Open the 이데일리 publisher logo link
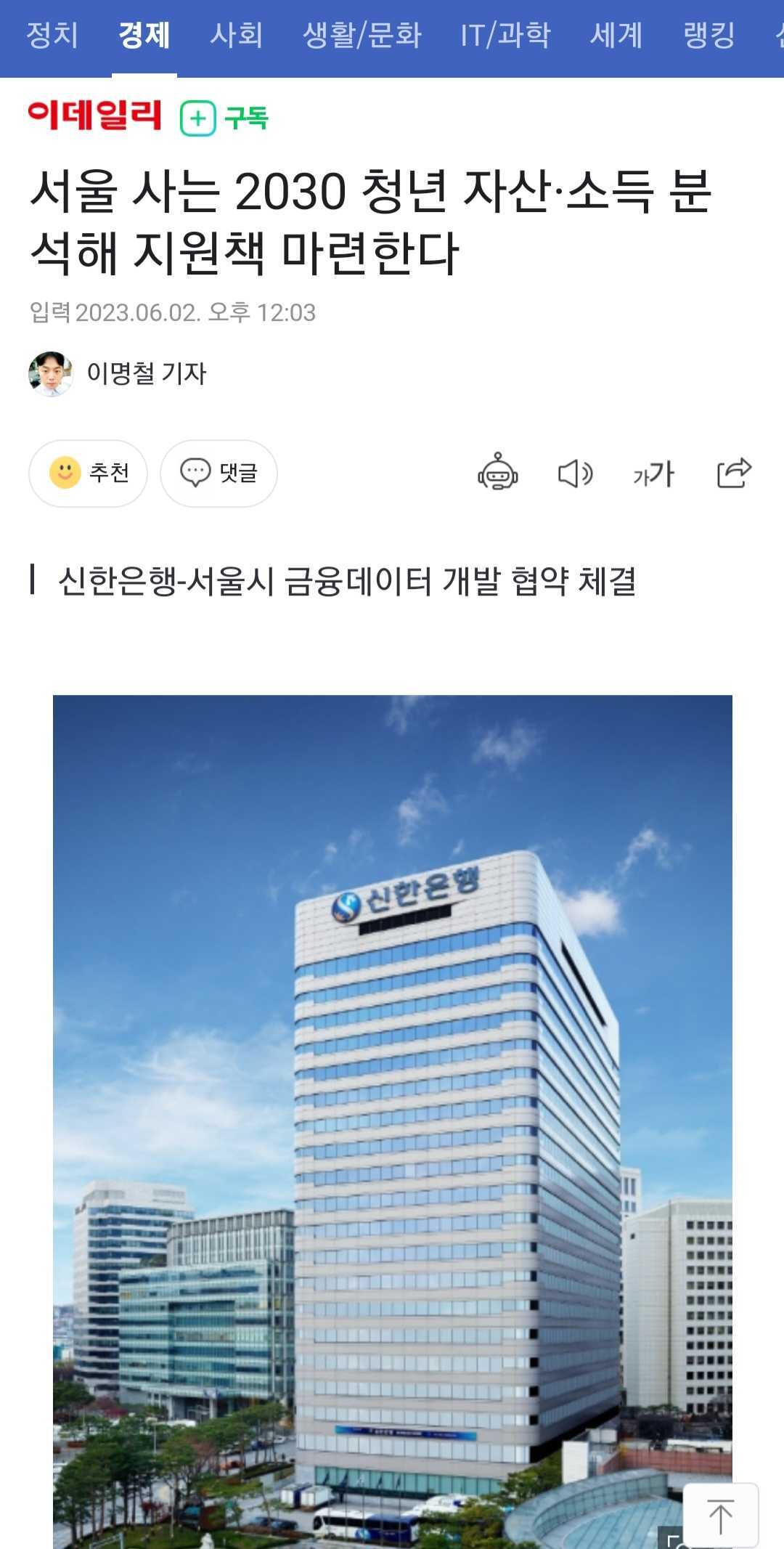The width and height of the screenshot is (784, 1549). pos(95,116)
